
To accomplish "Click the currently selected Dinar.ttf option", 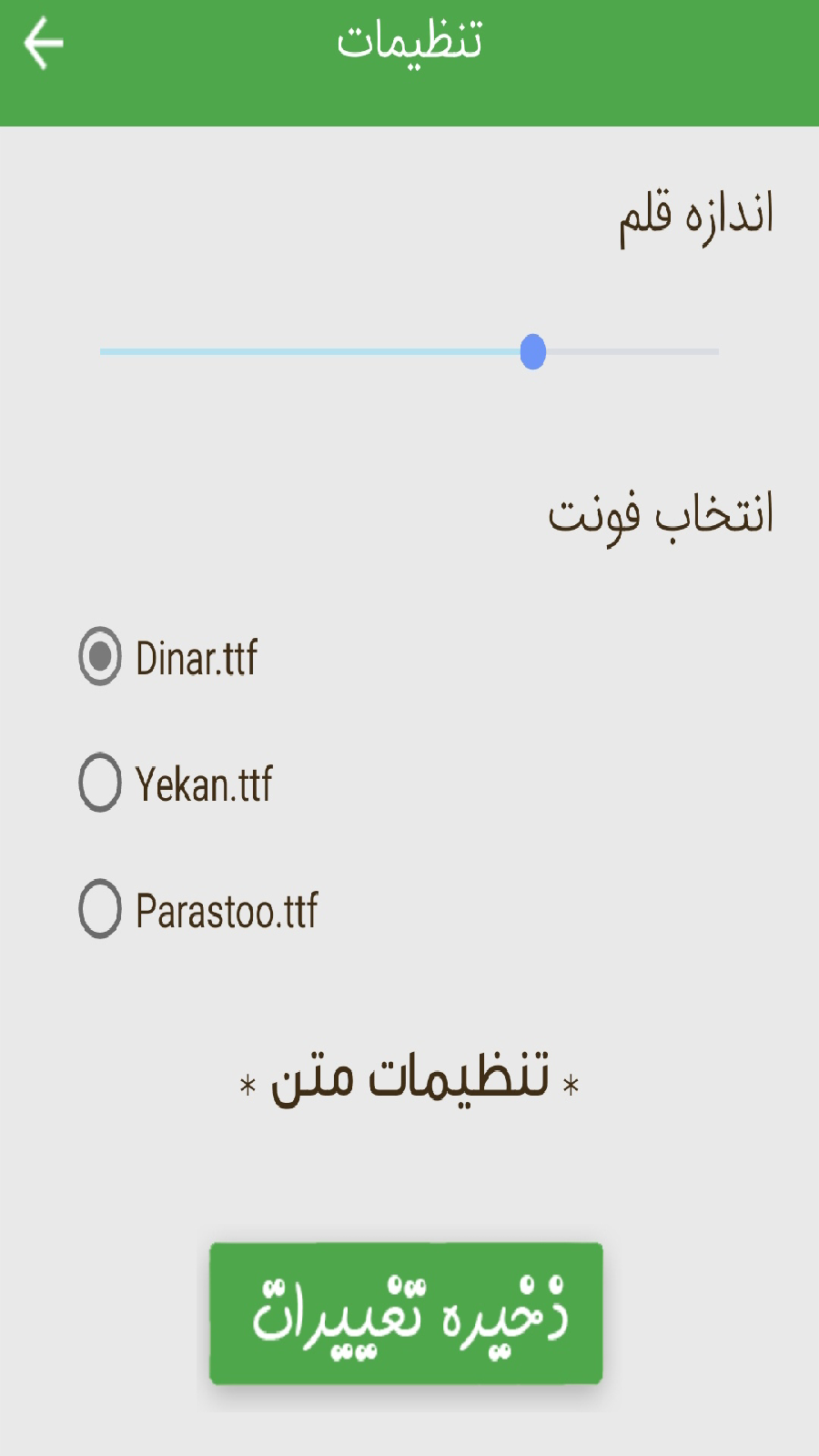I will (x=100, y=653).
